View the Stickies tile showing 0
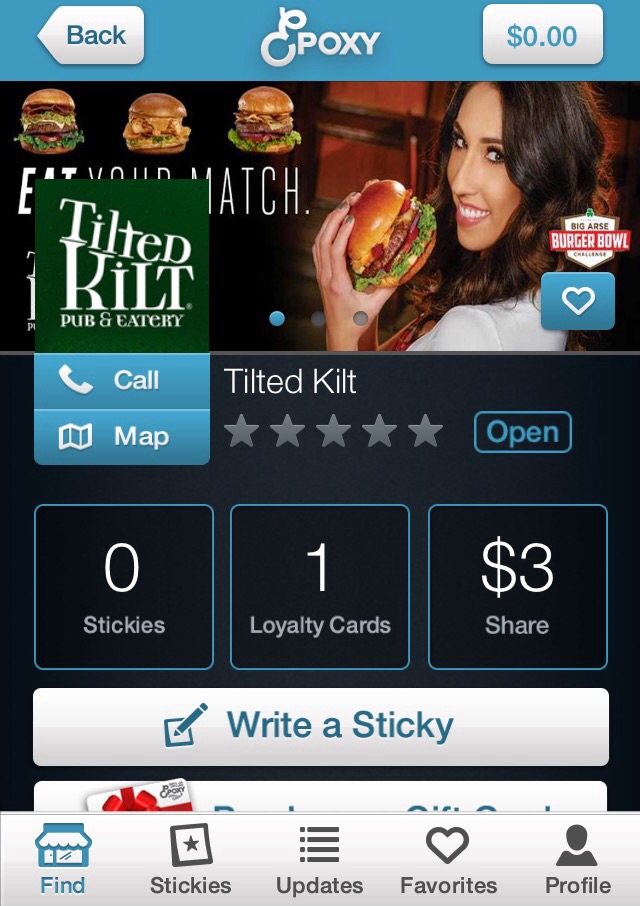 (124, 587)
